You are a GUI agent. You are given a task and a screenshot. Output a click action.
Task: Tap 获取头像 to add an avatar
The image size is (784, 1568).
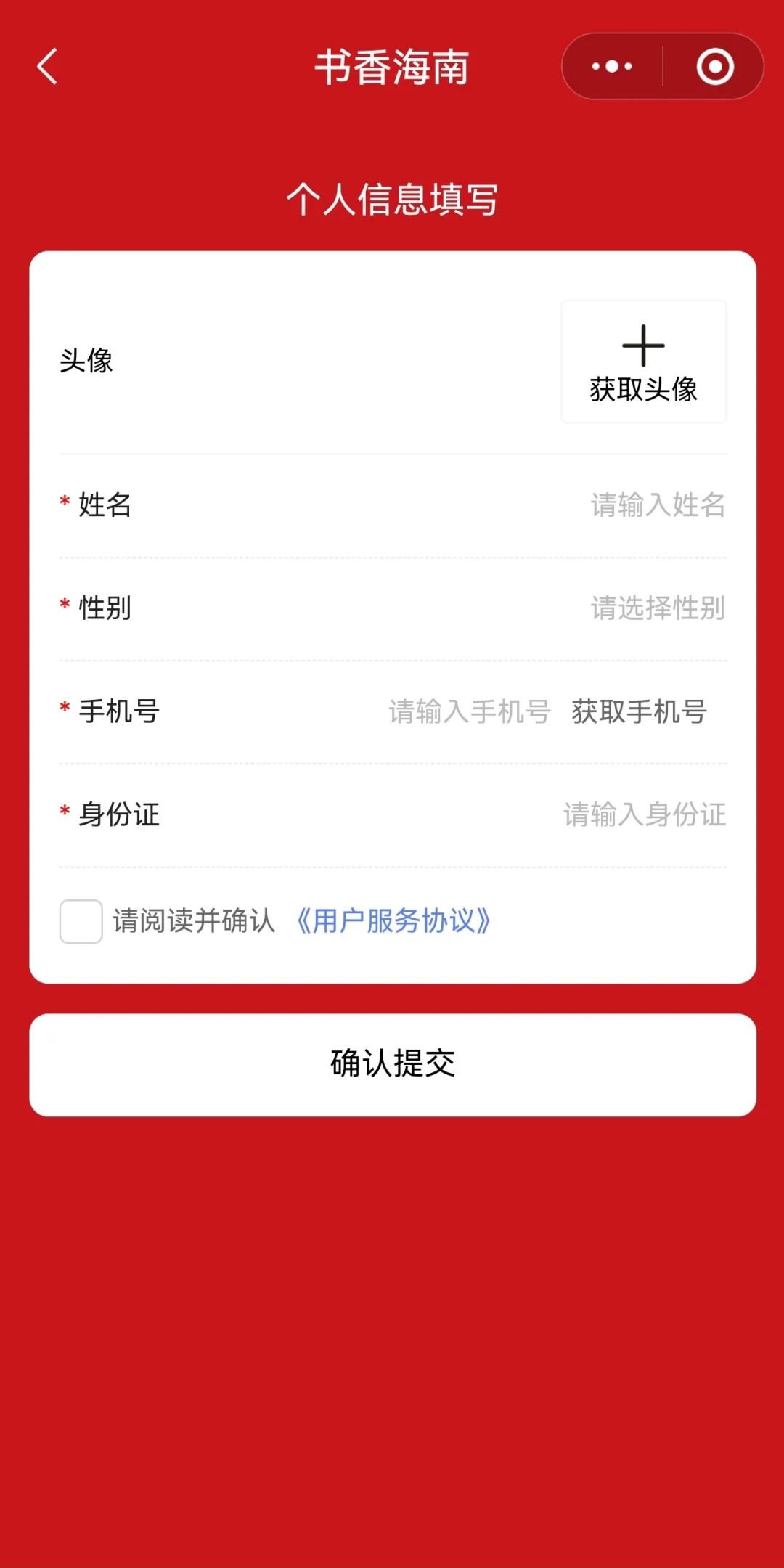point(643,362)
